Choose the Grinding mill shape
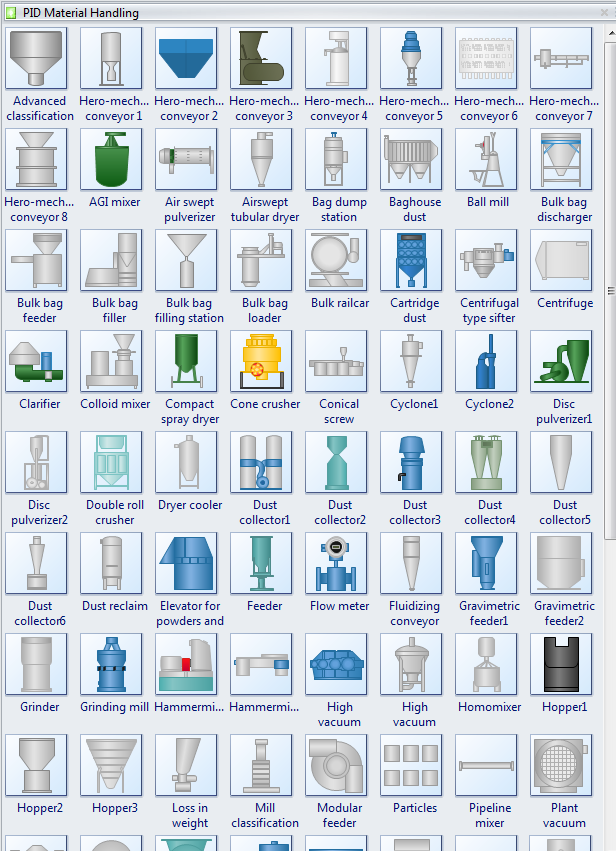The width and height of the screenshot is (616, 851). 112,664
